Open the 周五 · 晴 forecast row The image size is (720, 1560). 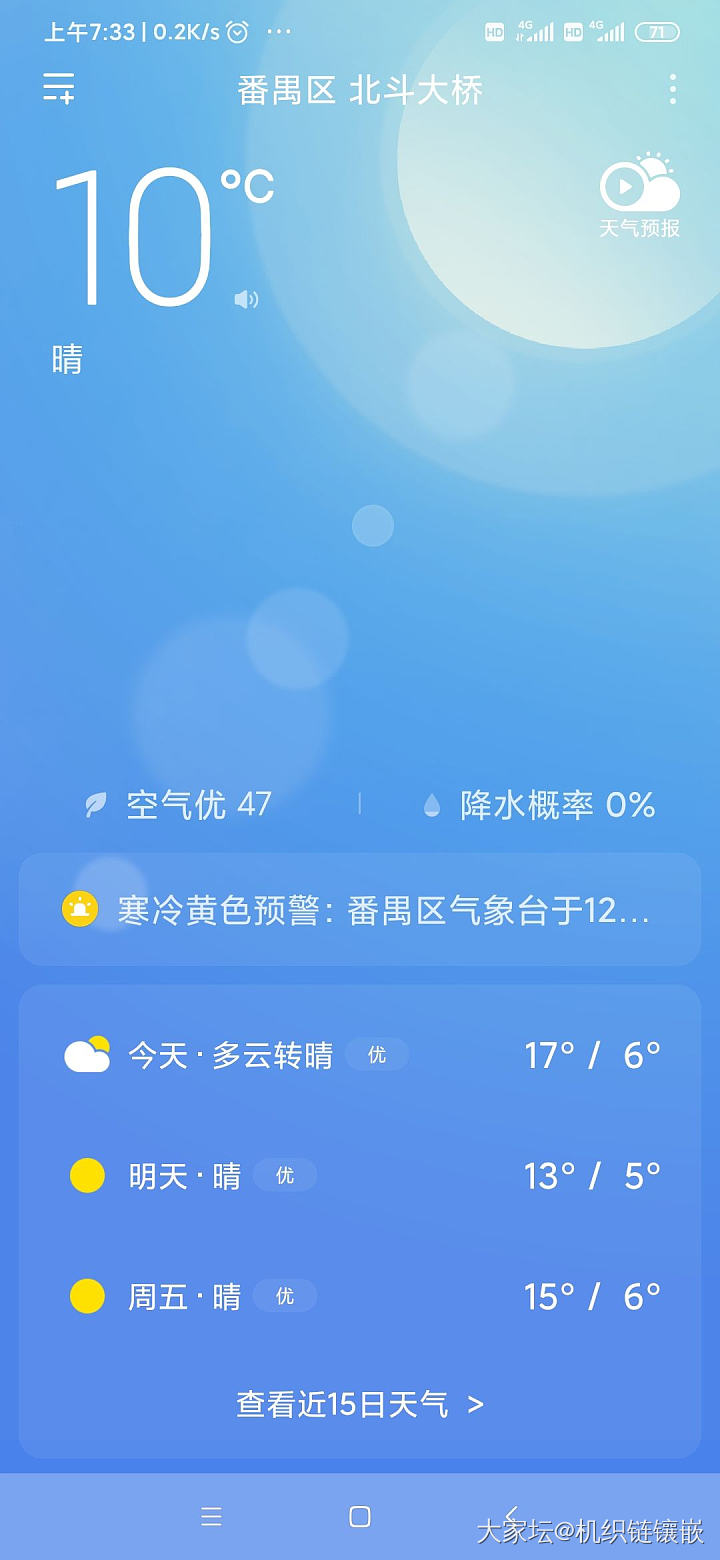click(x=360, y=1296)
